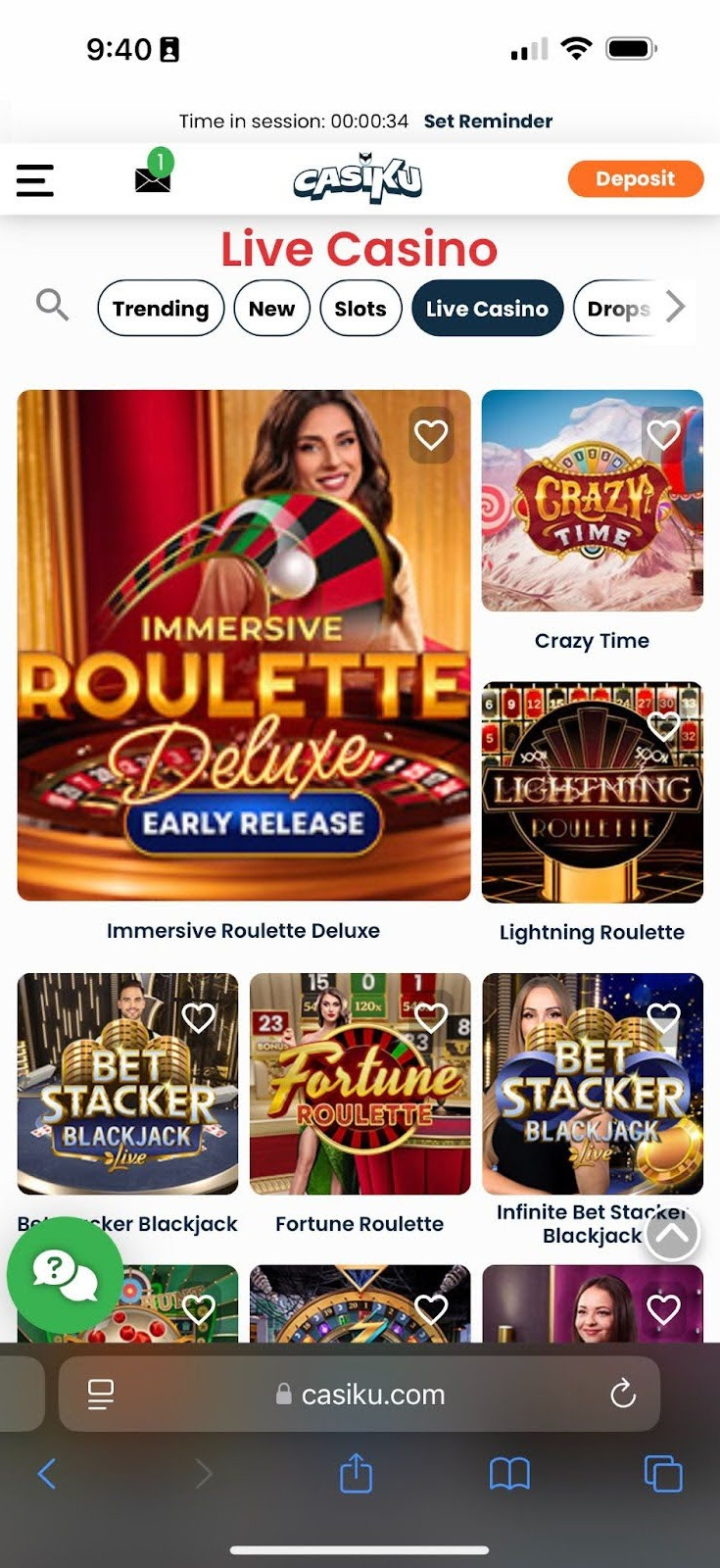This screenshot has width=720, height=1568.
Task: Favorite Fortune Roulette with the heart
Action: point(431,1017)
